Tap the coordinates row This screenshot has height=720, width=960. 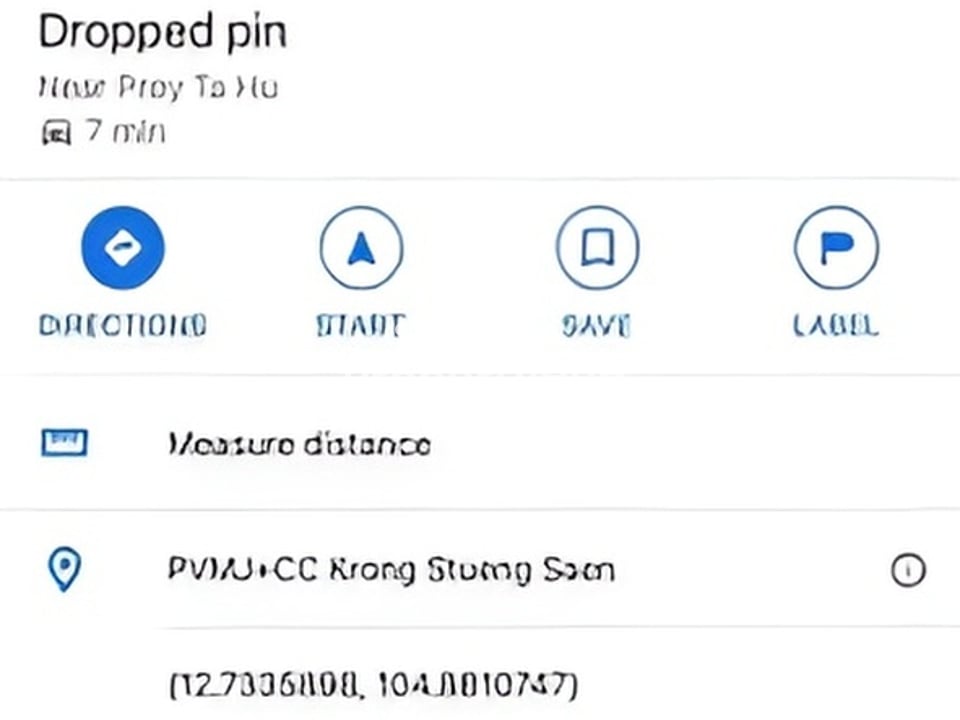pyautogui.click(x=372, y=686)
